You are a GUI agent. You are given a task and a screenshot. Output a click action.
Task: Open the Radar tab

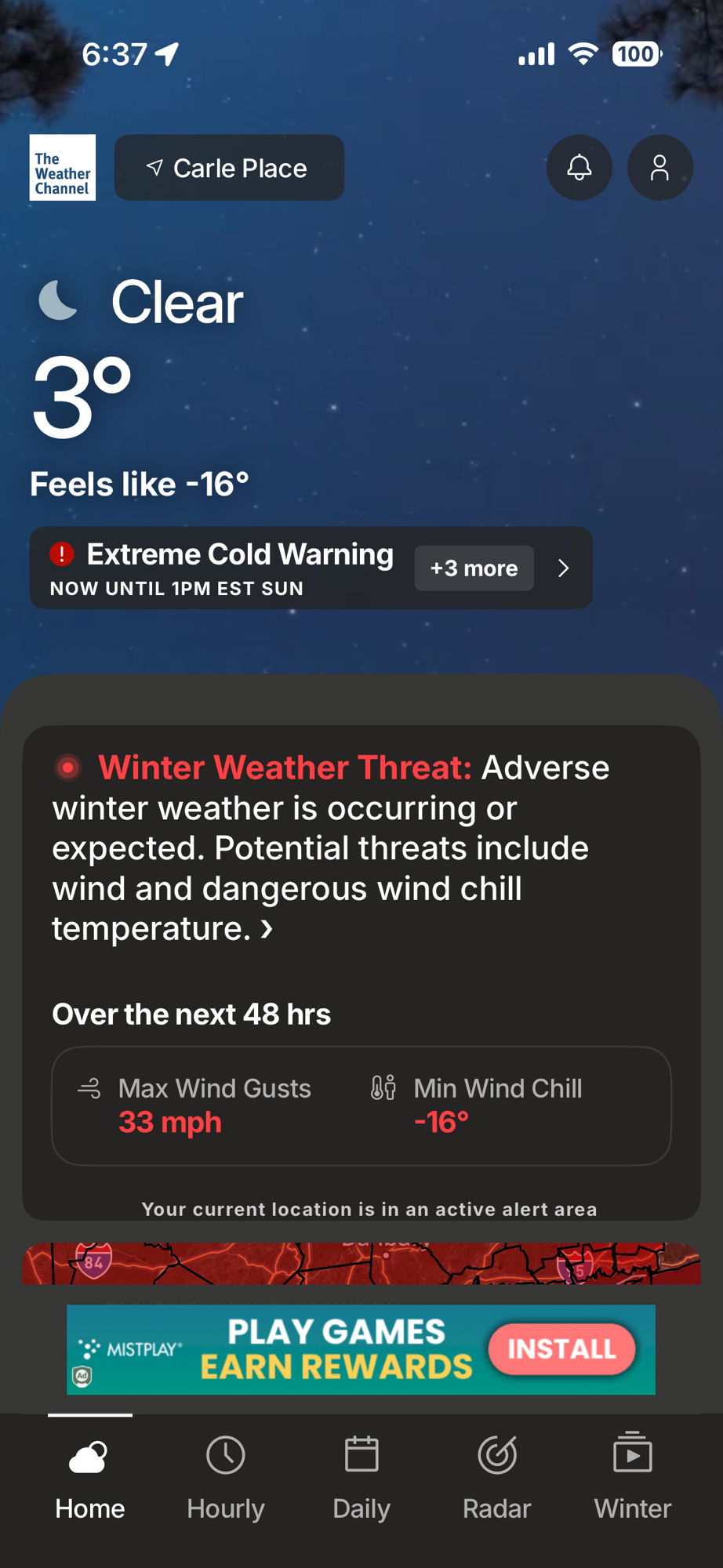[497, 1477]
